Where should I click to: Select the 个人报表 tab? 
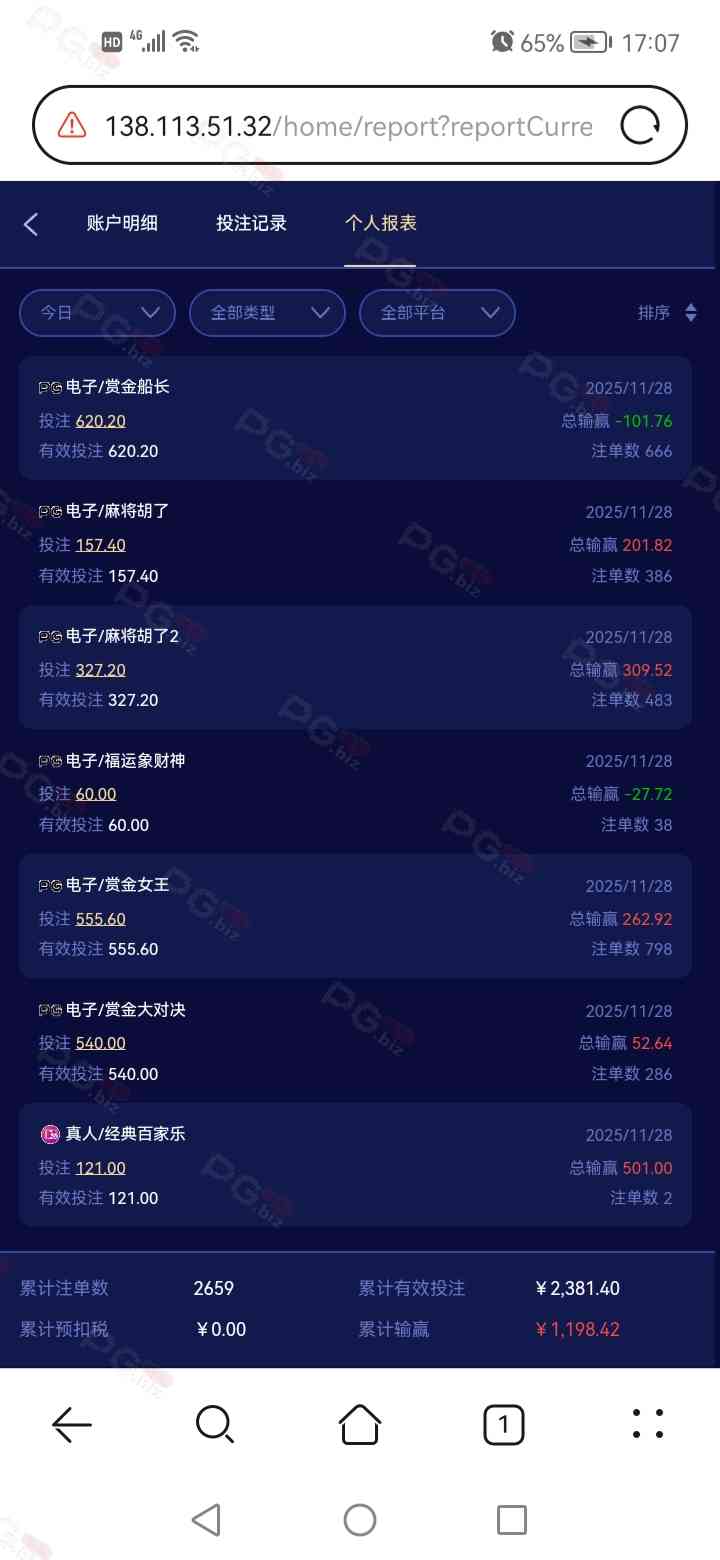click(x=380, y=223)
